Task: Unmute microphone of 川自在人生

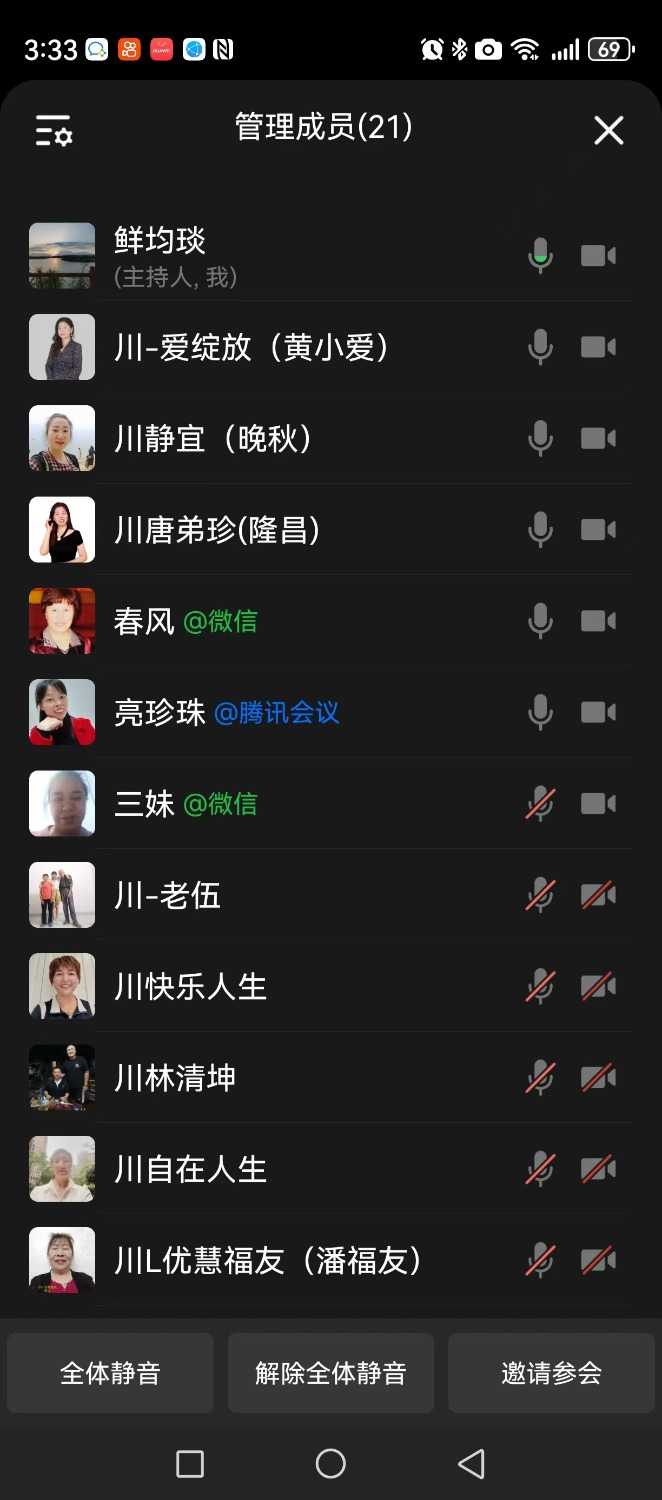Action: tap(540, 1169)
